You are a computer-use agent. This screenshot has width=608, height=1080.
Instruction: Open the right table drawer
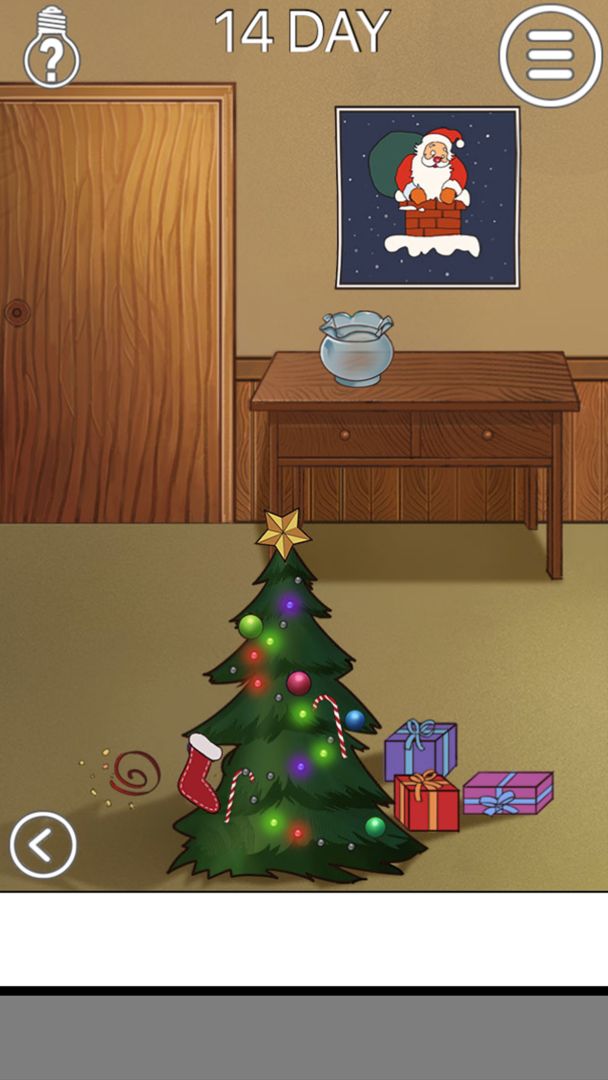[x=487, y=435]
